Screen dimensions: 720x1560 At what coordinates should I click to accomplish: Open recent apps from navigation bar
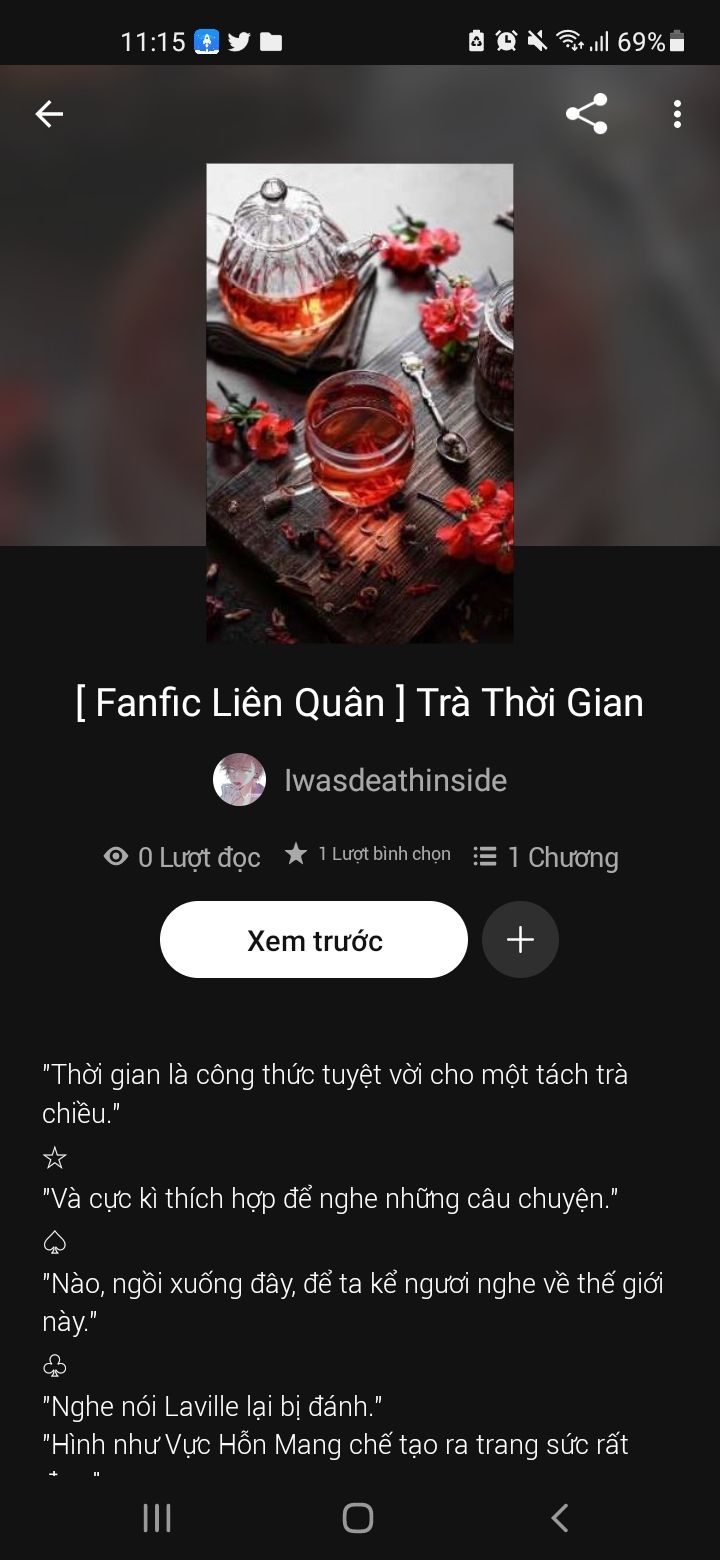tap(157, 1518)
